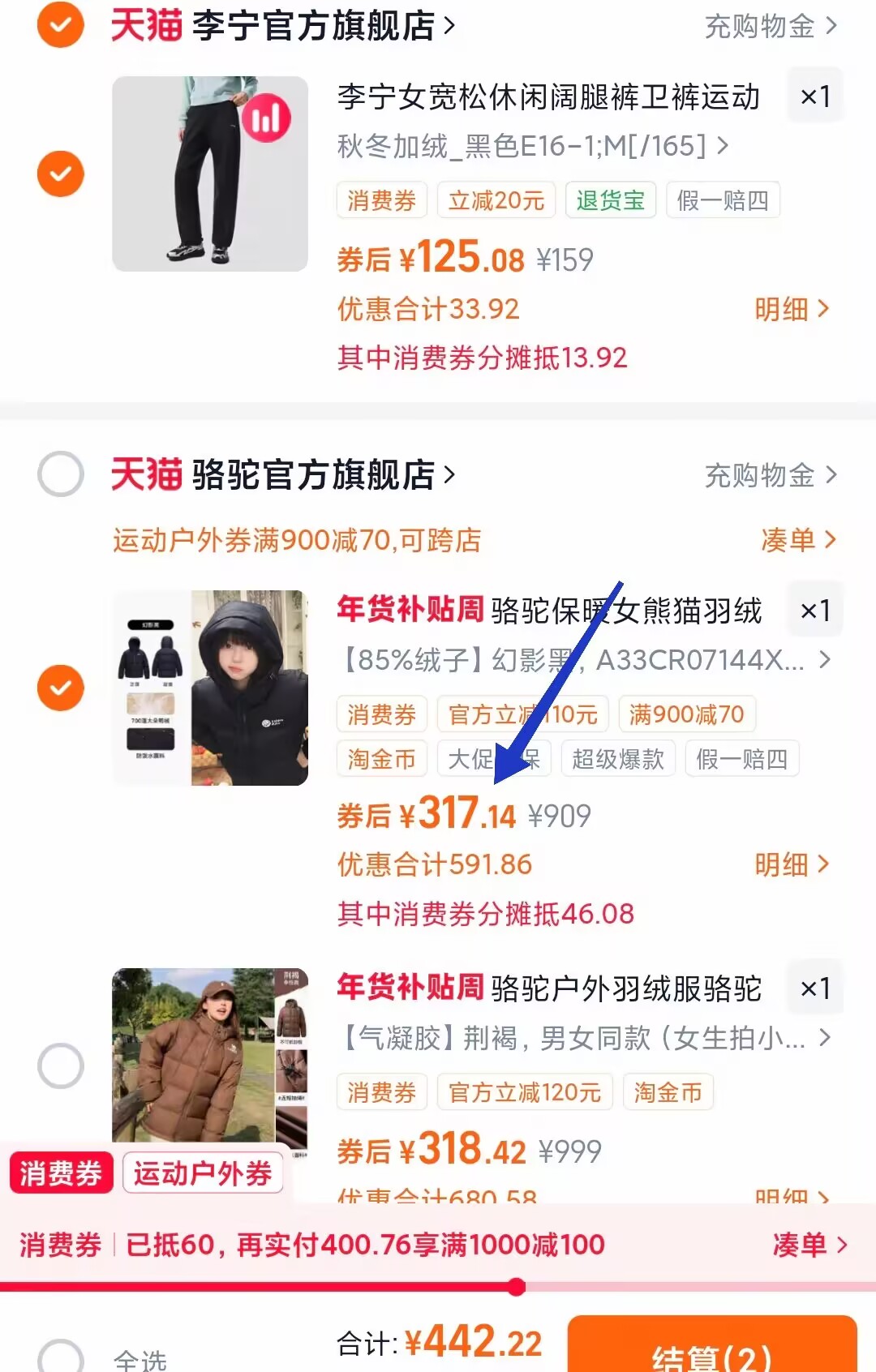Tap 充购物金 beside 骆驼官方旗舰店
This screenshot has height=1372, width=876.
click(770, 475)
